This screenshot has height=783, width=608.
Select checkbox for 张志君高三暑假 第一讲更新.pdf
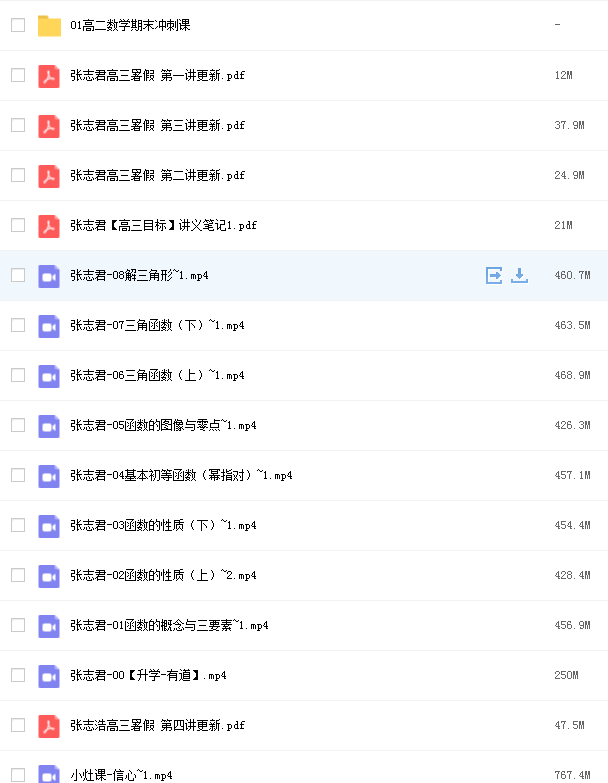click(x=18, y=75)
